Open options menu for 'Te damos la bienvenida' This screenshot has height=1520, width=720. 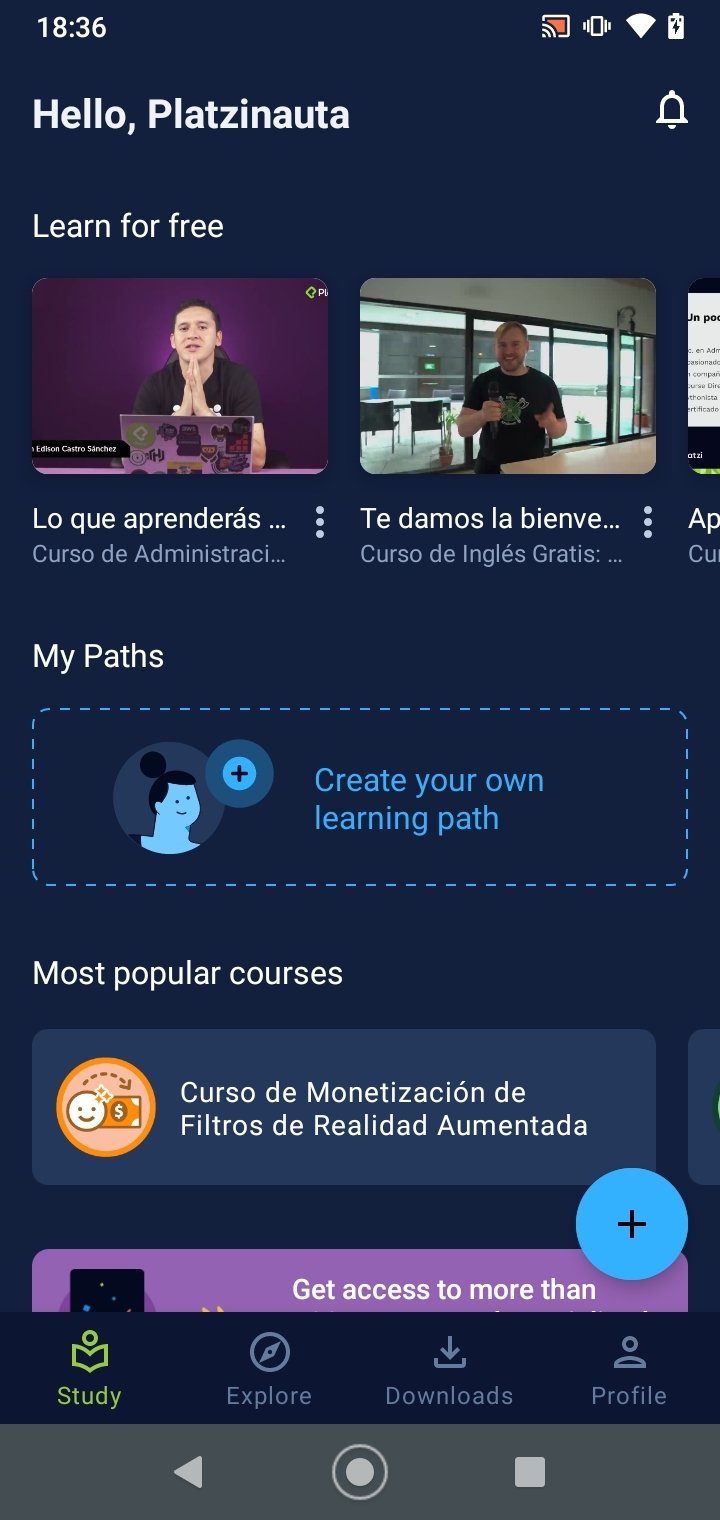[x=648, y=521]
